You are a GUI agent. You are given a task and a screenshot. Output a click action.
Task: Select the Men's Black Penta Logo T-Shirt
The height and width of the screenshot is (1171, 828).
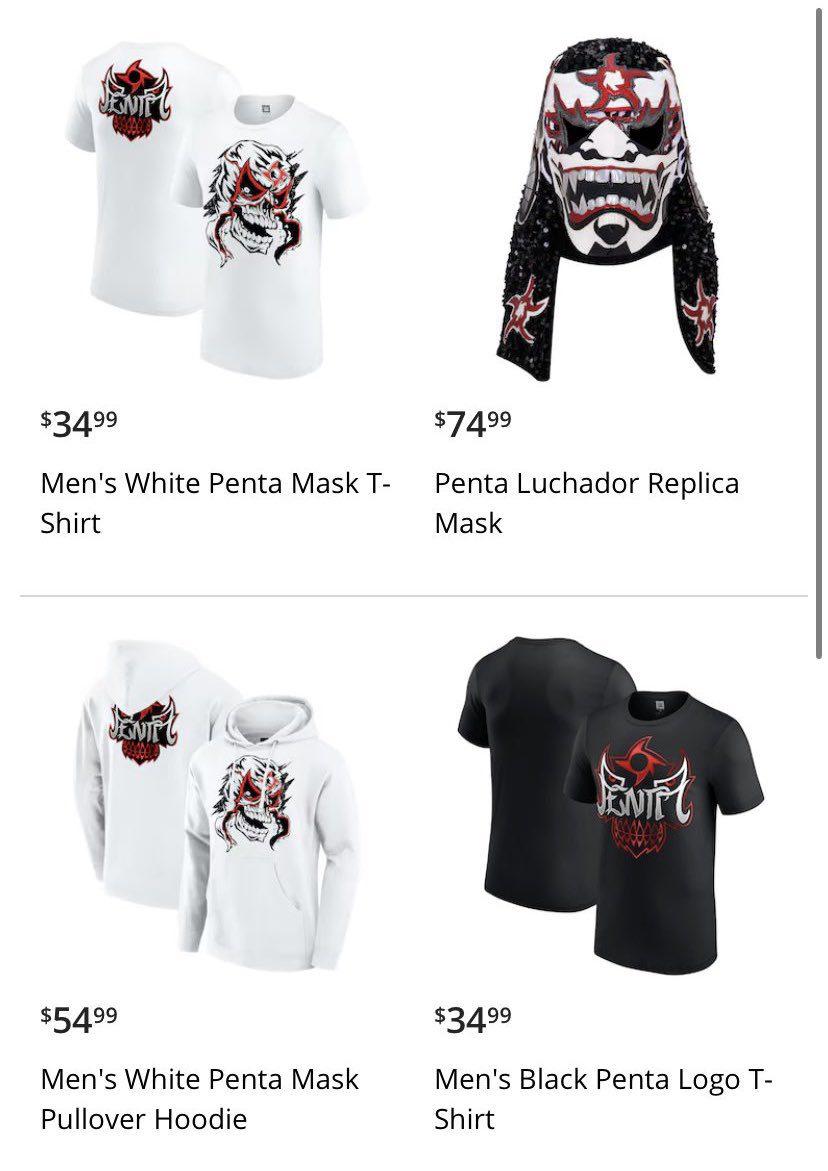tap(603, 1098)
